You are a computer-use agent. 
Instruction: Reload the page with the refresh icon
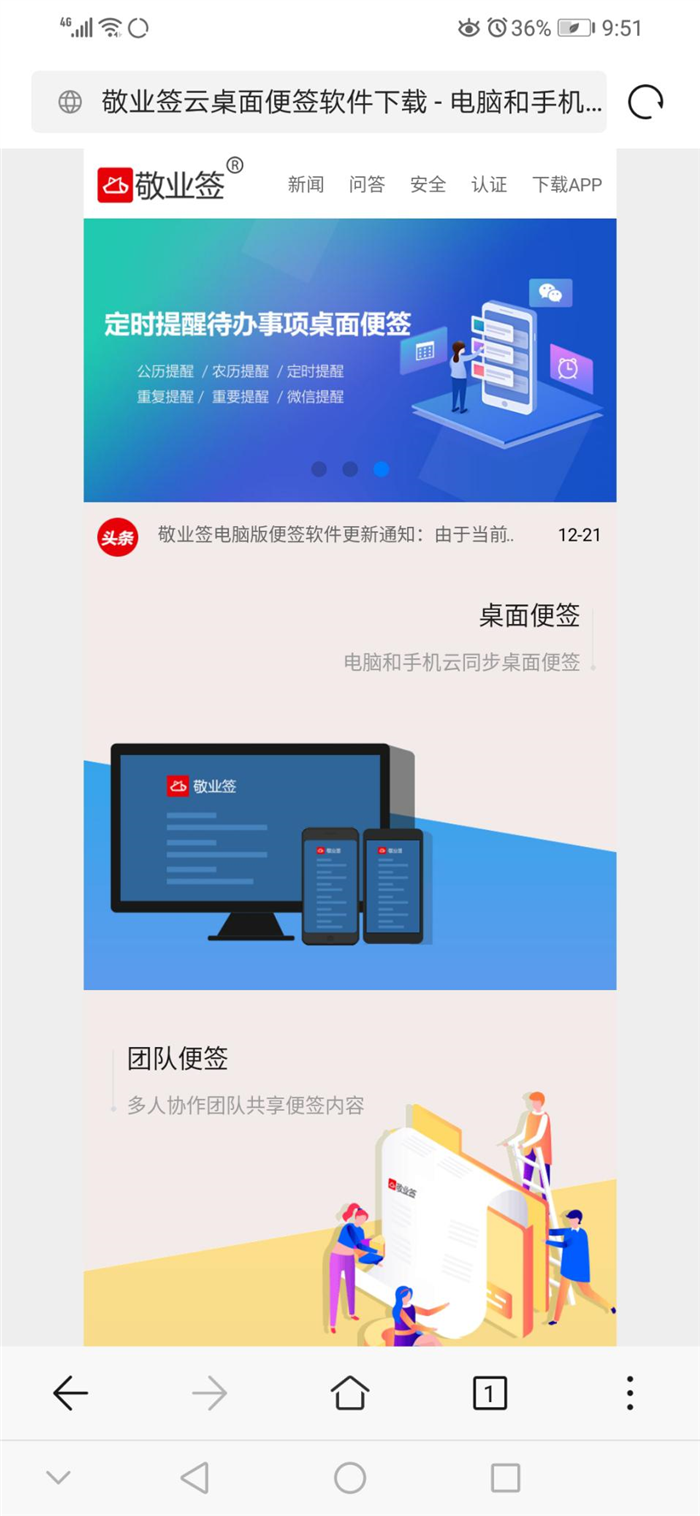click(x=645, y=102)
